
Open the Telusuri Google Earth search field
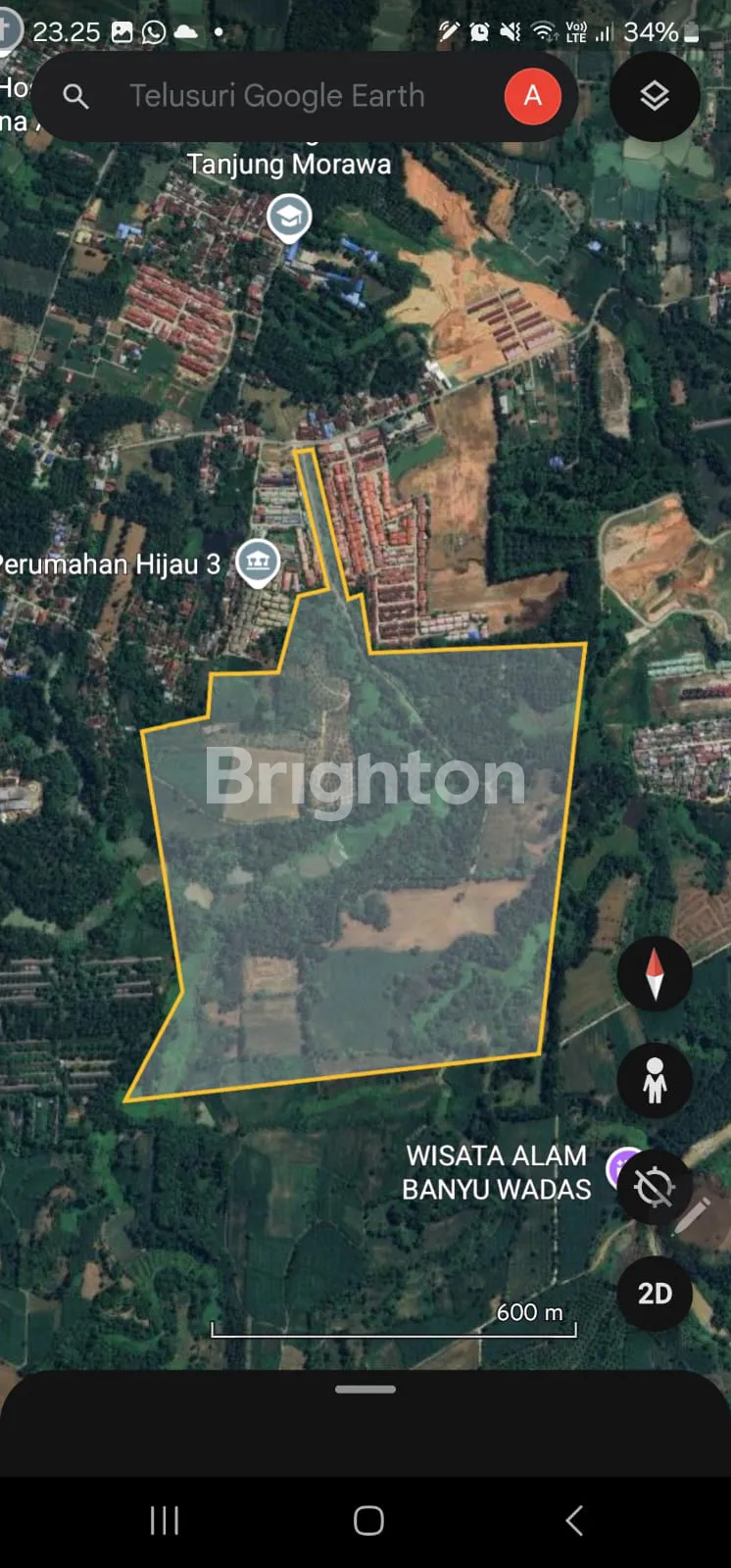pos(277,96)
